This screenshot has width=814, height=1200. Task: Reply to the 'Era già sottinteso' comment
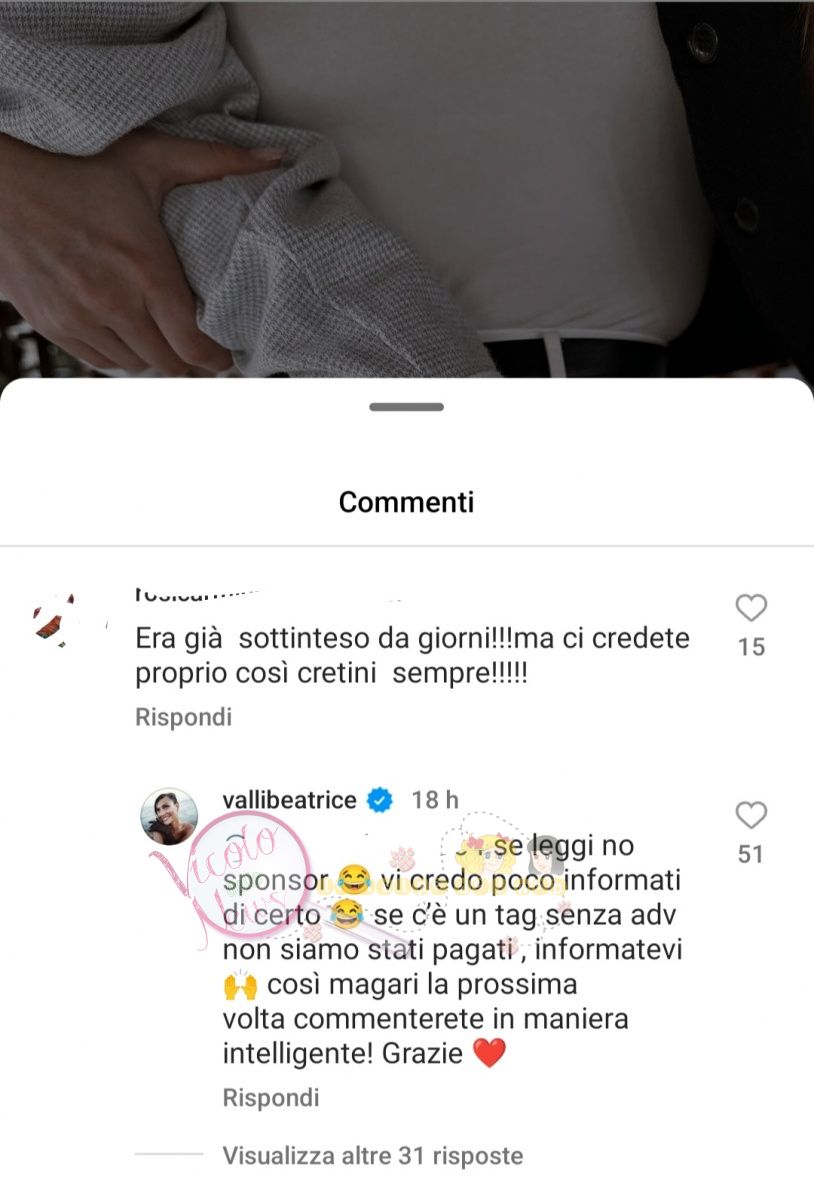184,717
